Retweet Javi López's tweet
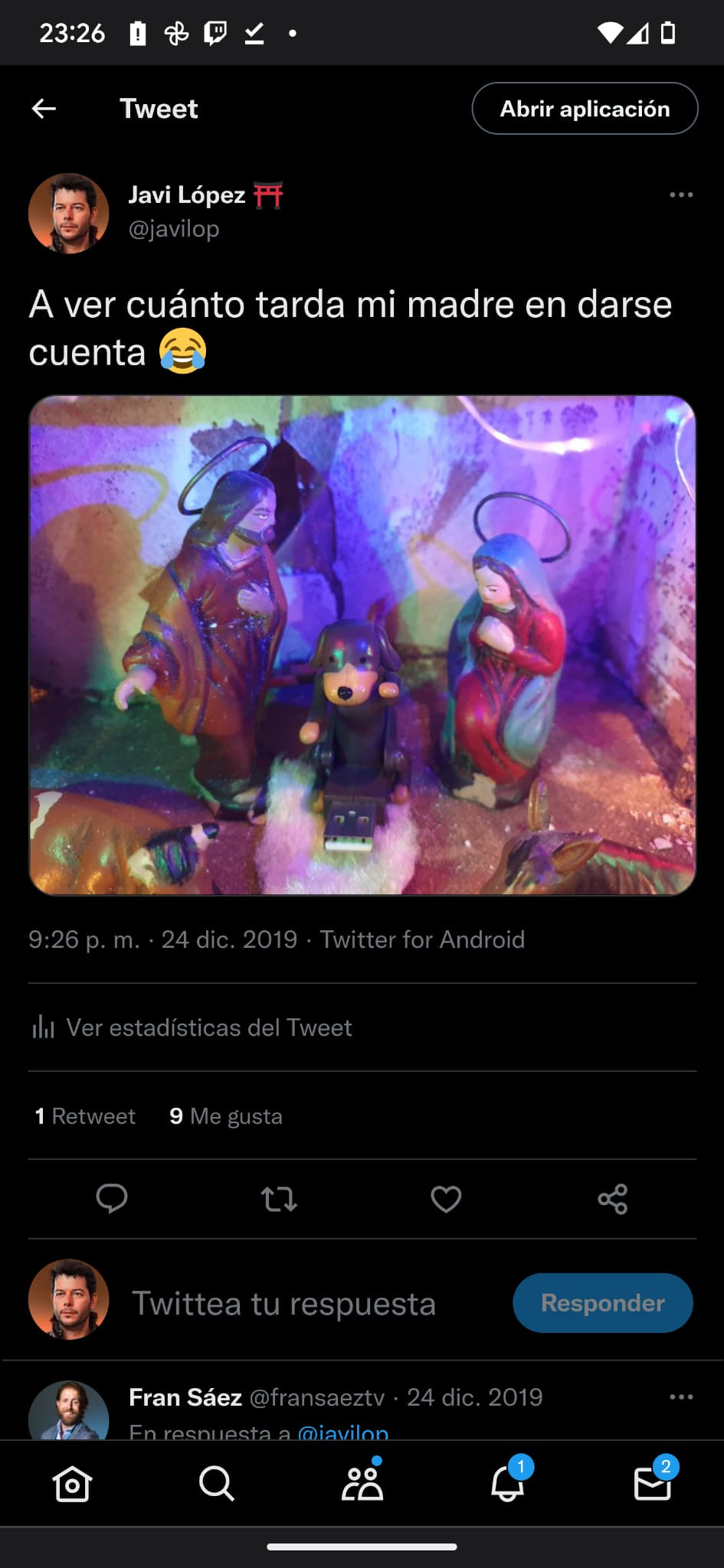The width and height of the screenshot is (724, 1568). pos(279,1199)
